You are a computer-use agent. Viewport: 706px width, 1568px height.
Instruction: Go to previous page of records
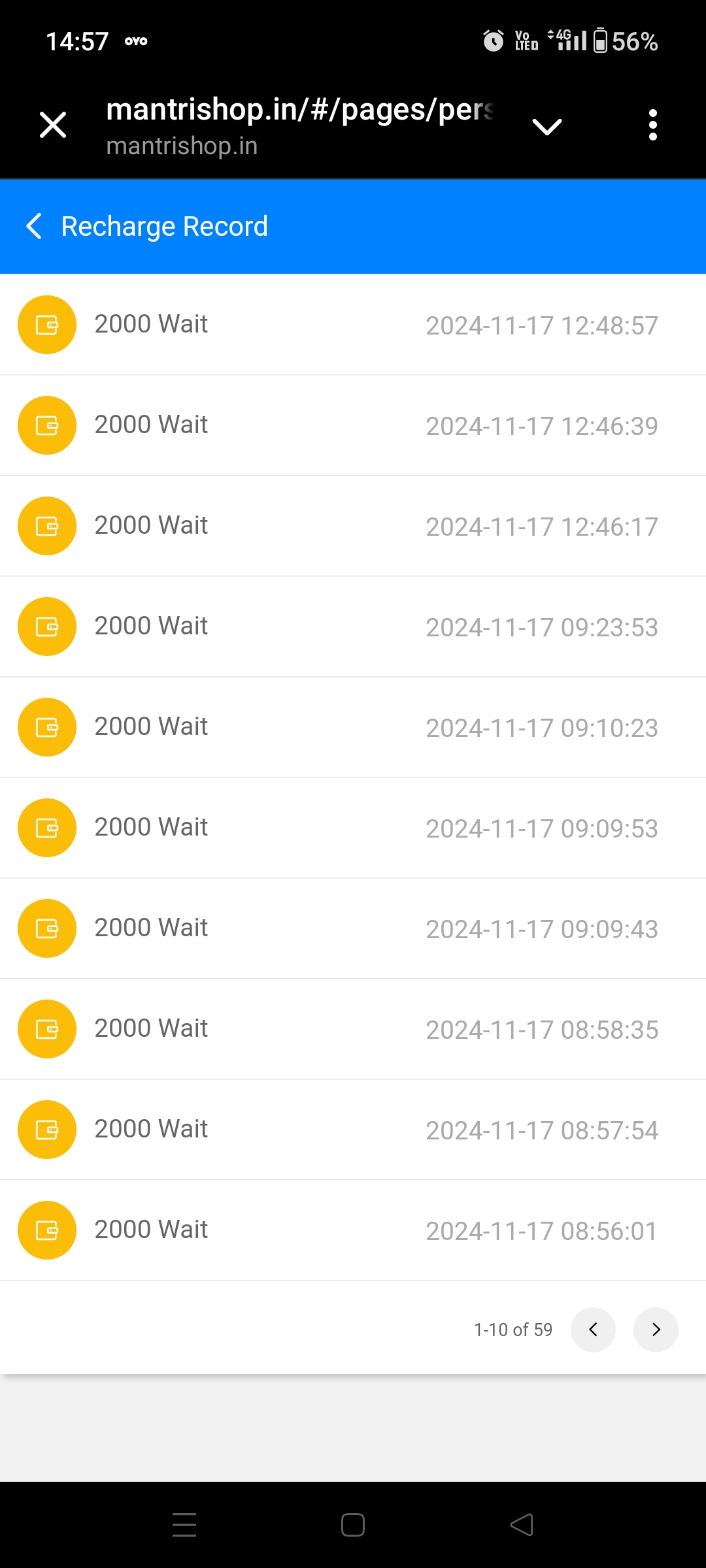coord(593,1330)
